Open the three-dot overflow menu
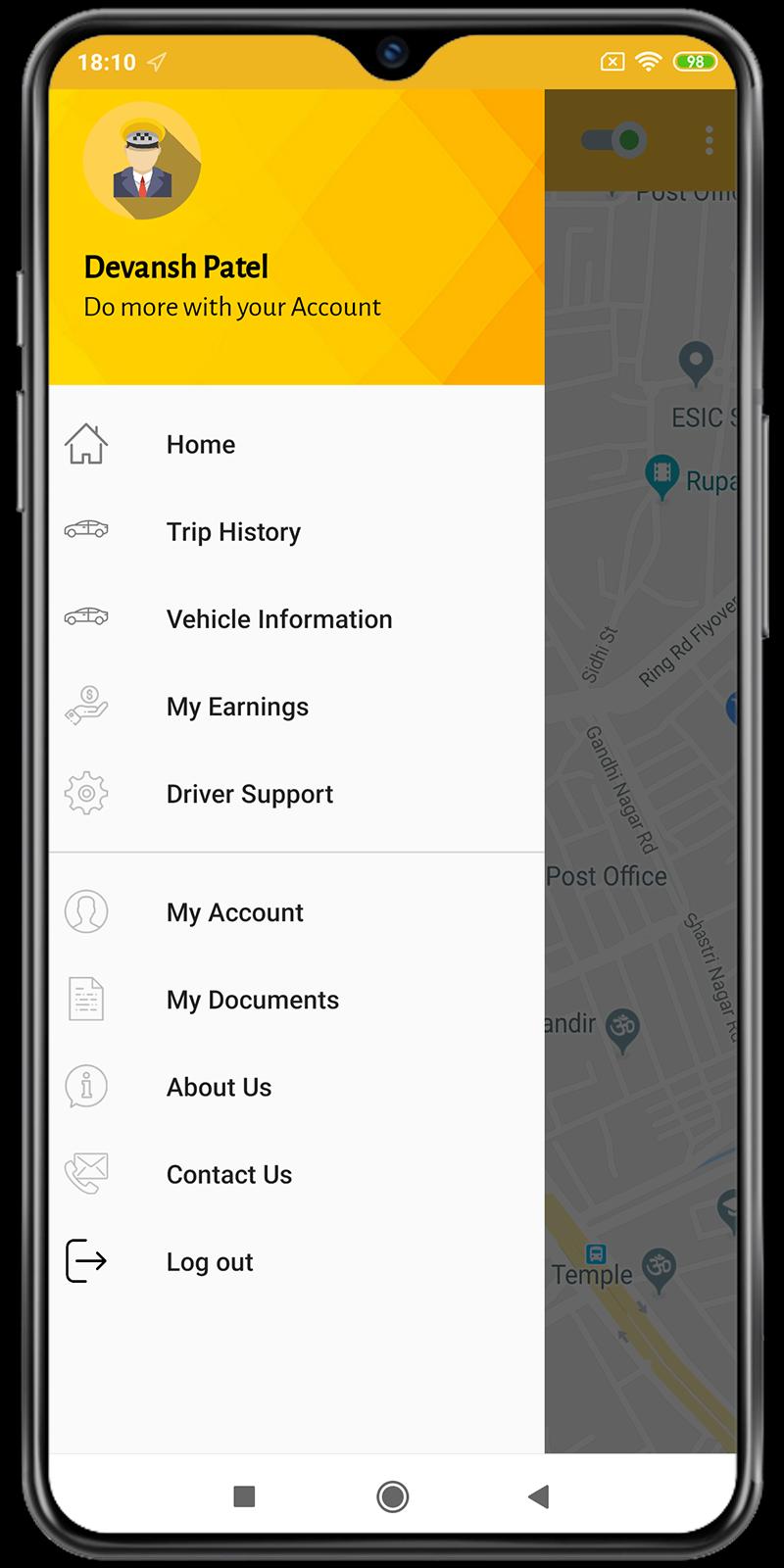 tap(709, 140)
